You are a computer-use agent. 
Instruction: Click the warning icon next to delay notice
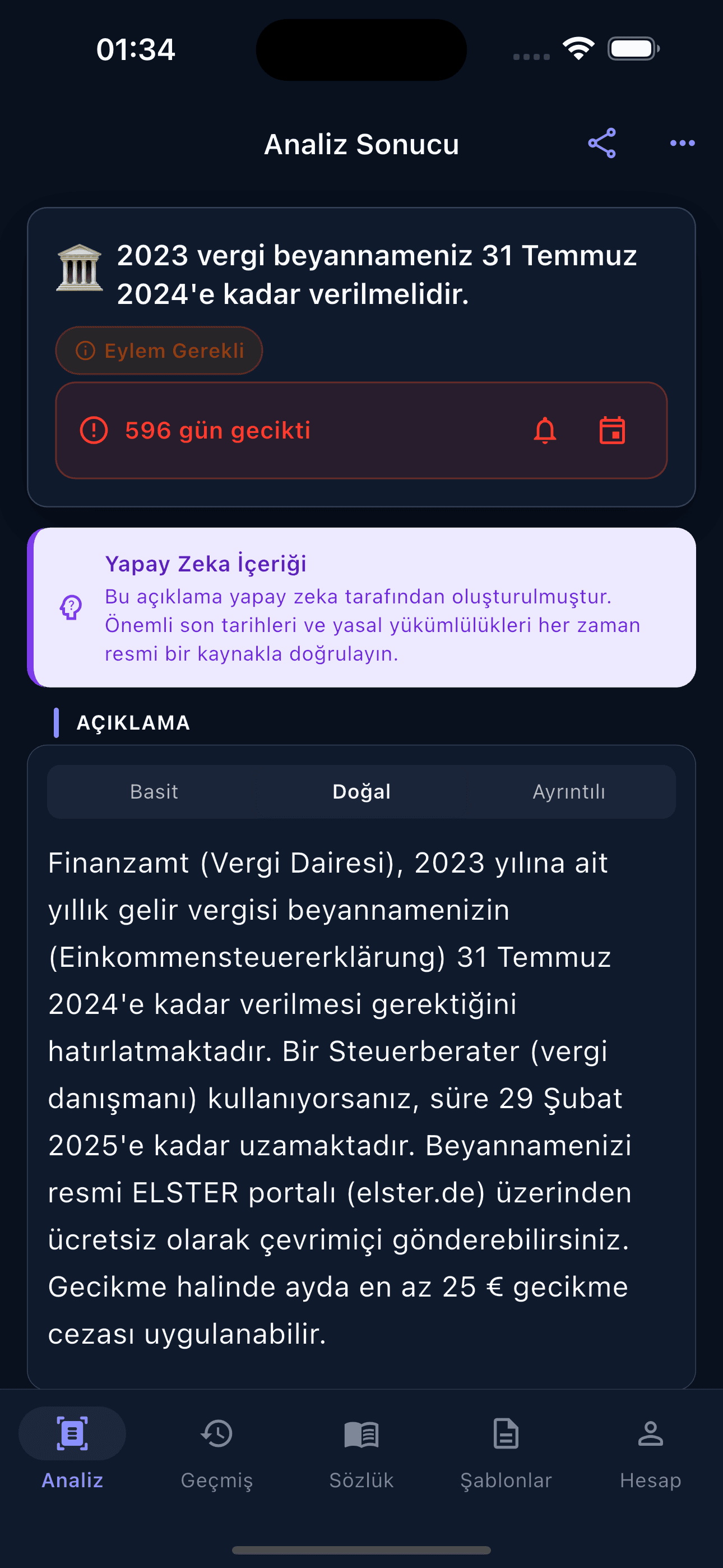(93, 430)
